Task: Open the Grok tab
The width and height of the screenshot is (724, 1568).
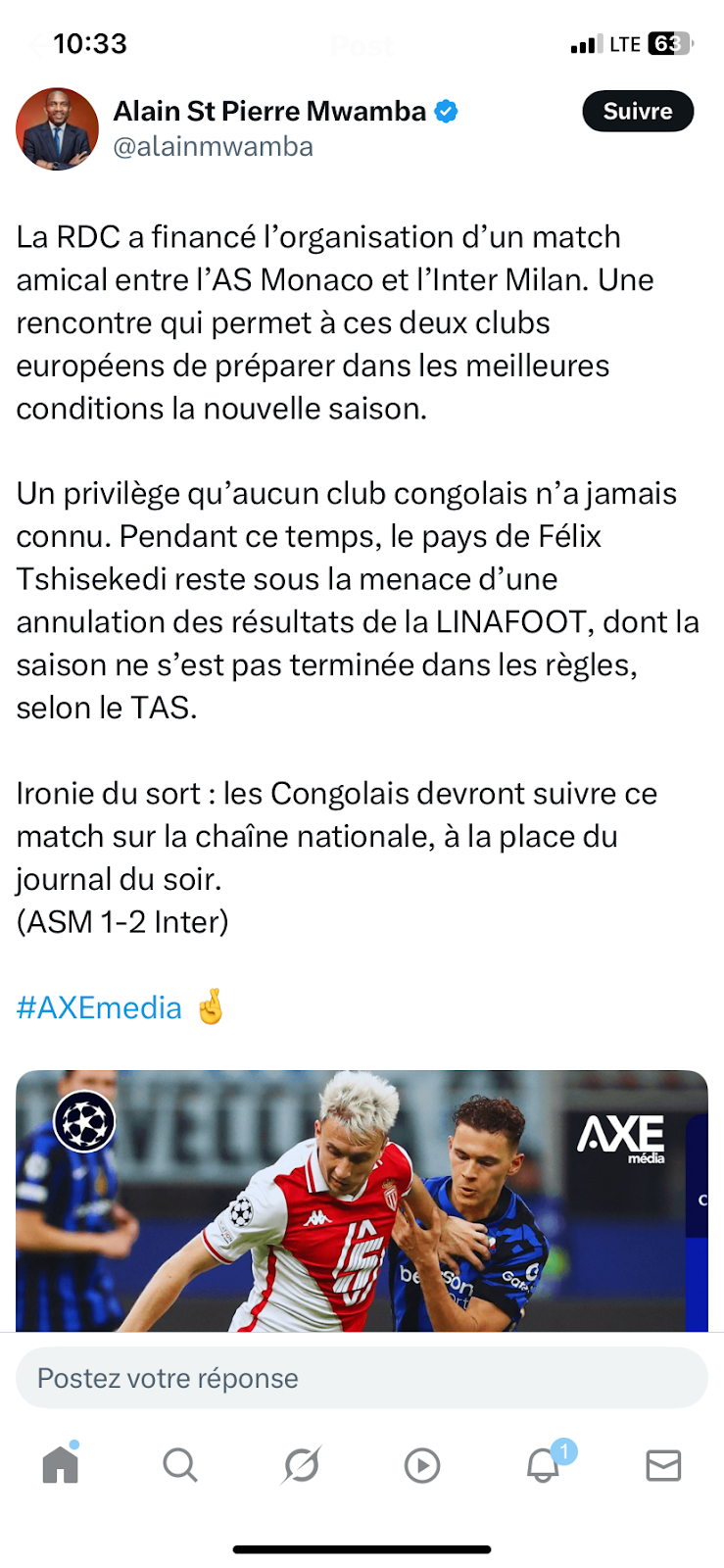Action: [302, 1465]
